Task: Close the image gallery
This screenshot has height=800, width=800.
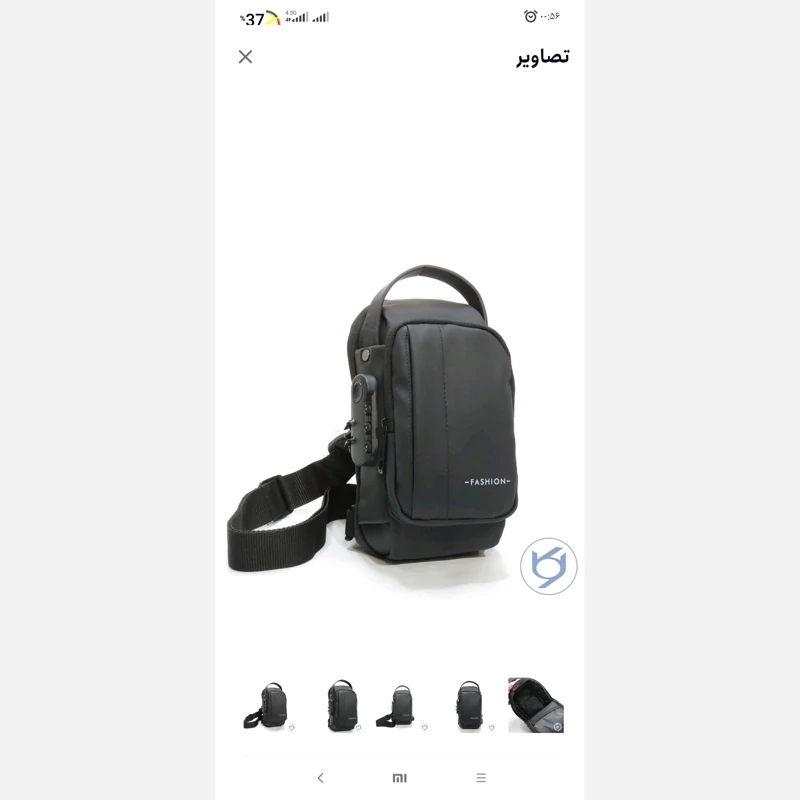Action: (x=245, y=57)
